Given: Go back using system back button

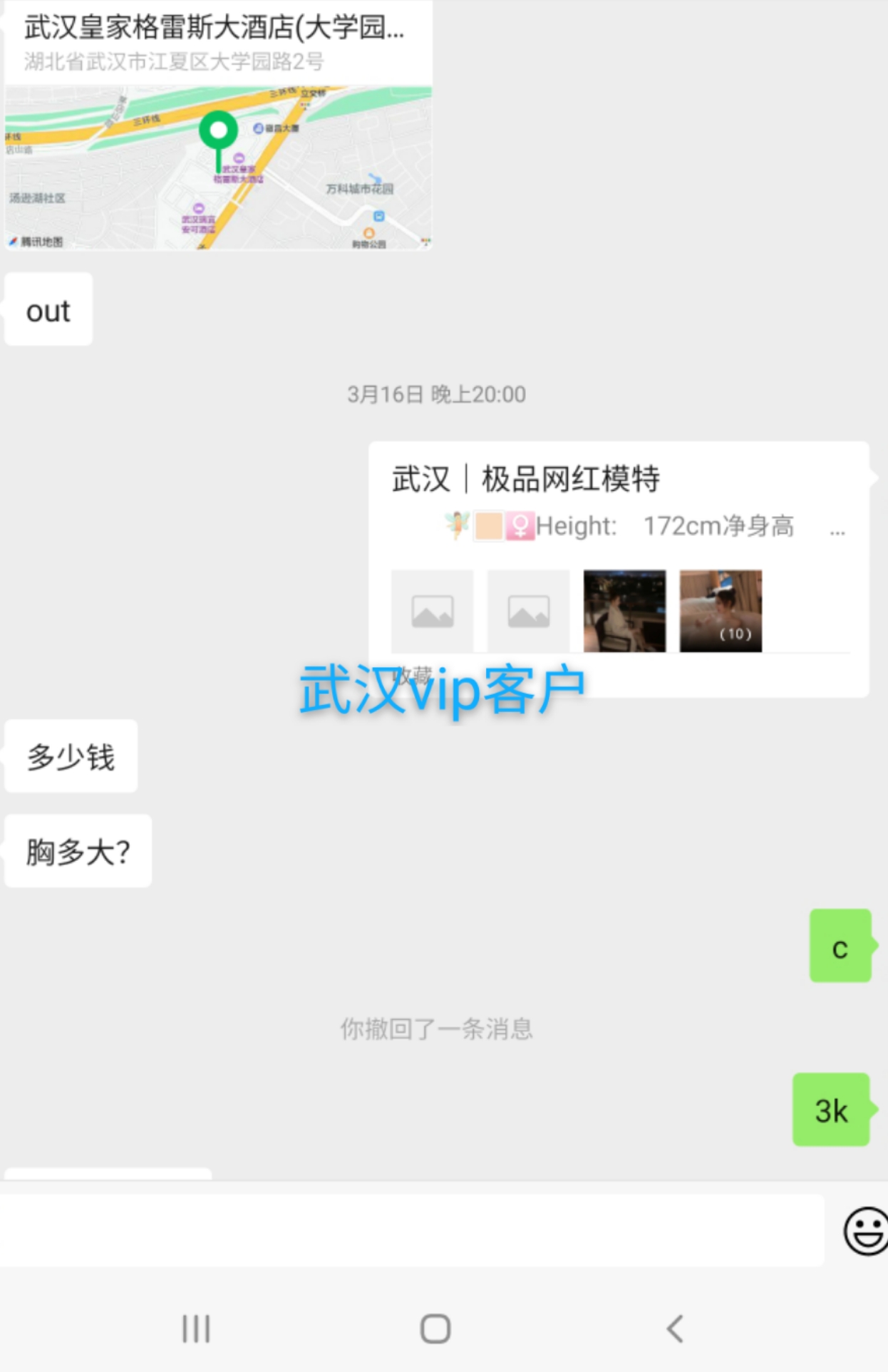Looking at the screenshot, I should pyautogui.click(x=674, y=1329).
